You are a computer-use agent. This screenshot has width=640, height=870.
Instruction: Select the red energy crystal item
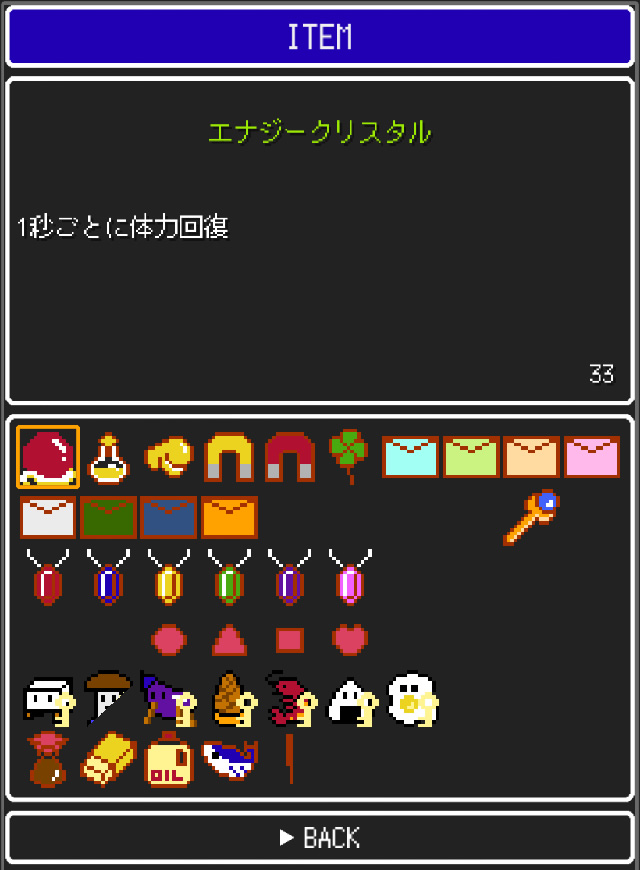[x=47, y=457]
